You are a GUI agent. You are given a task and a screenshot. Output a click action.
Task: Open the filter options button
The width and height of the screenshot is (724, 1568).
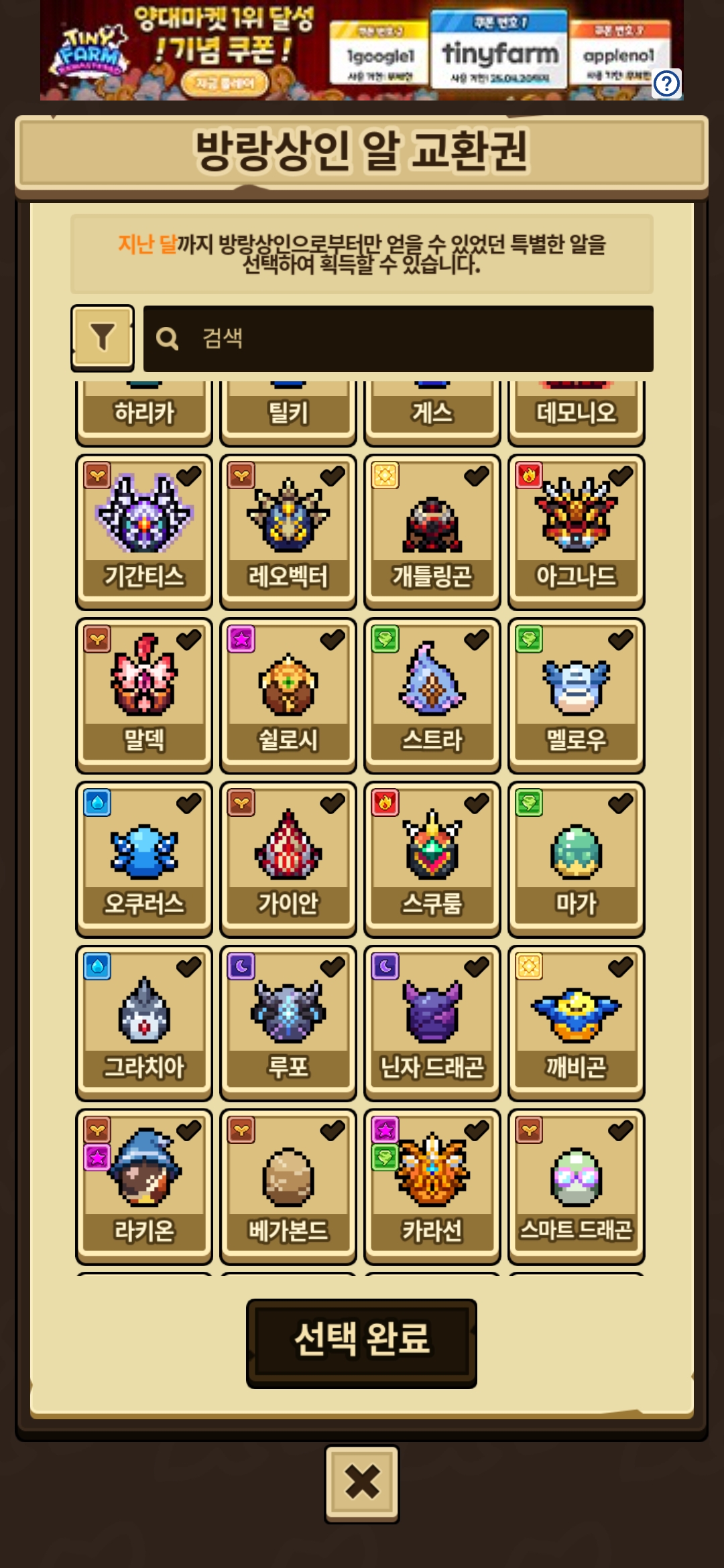(x=103, y=338)
